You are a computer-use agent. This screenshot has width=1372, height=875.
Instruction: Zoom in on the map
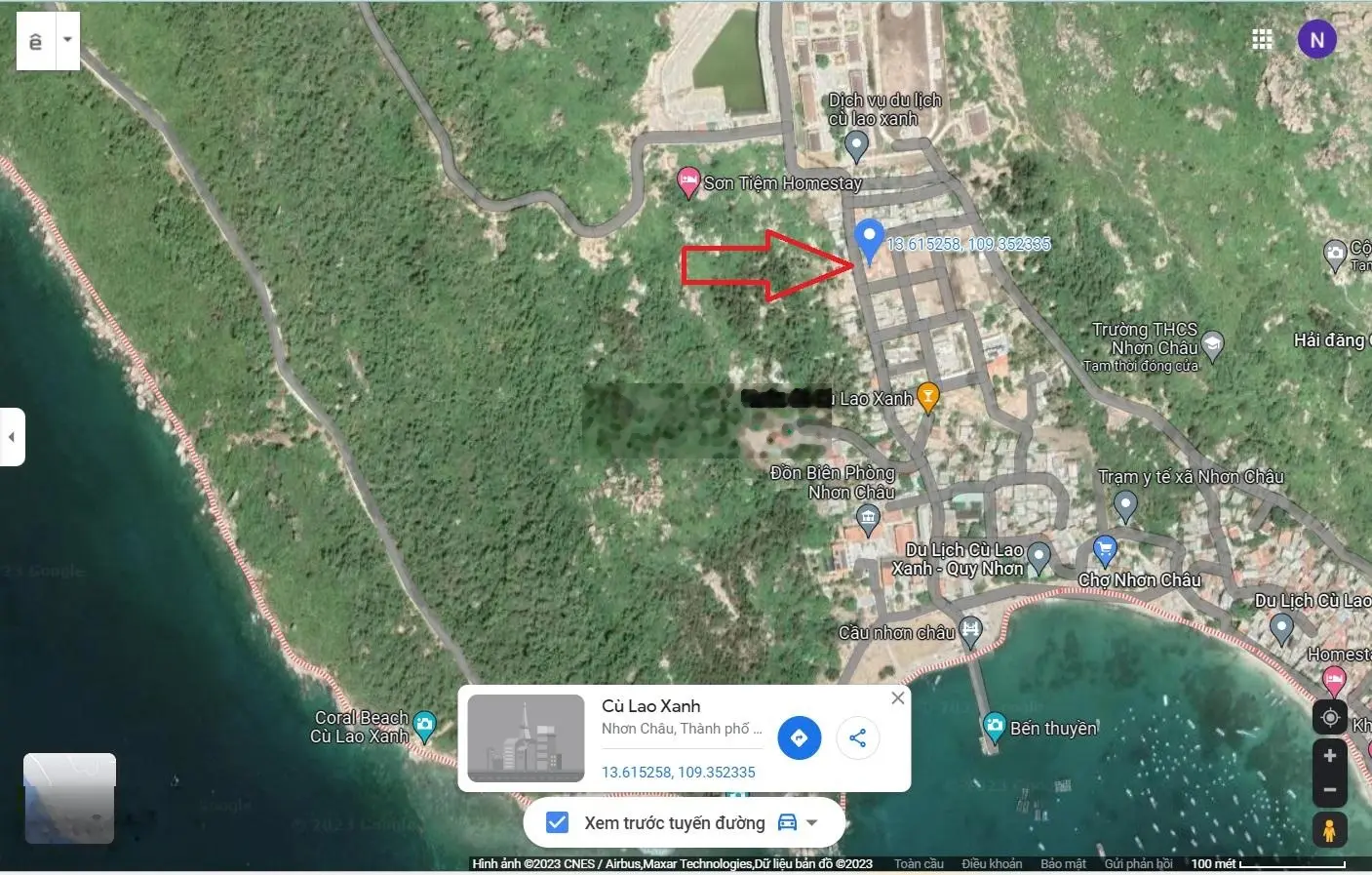1329,756
